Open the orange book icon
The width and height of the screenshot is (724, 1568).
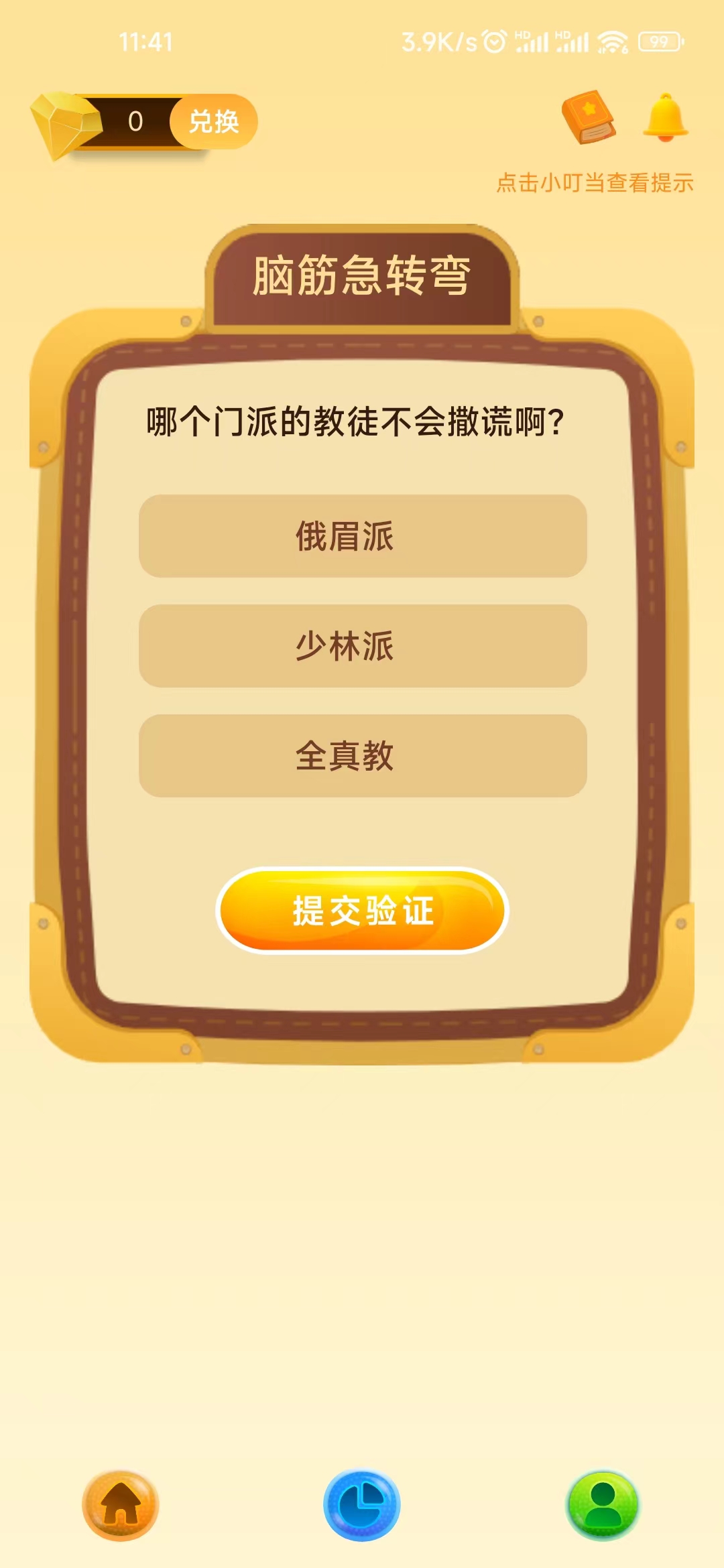589,118
